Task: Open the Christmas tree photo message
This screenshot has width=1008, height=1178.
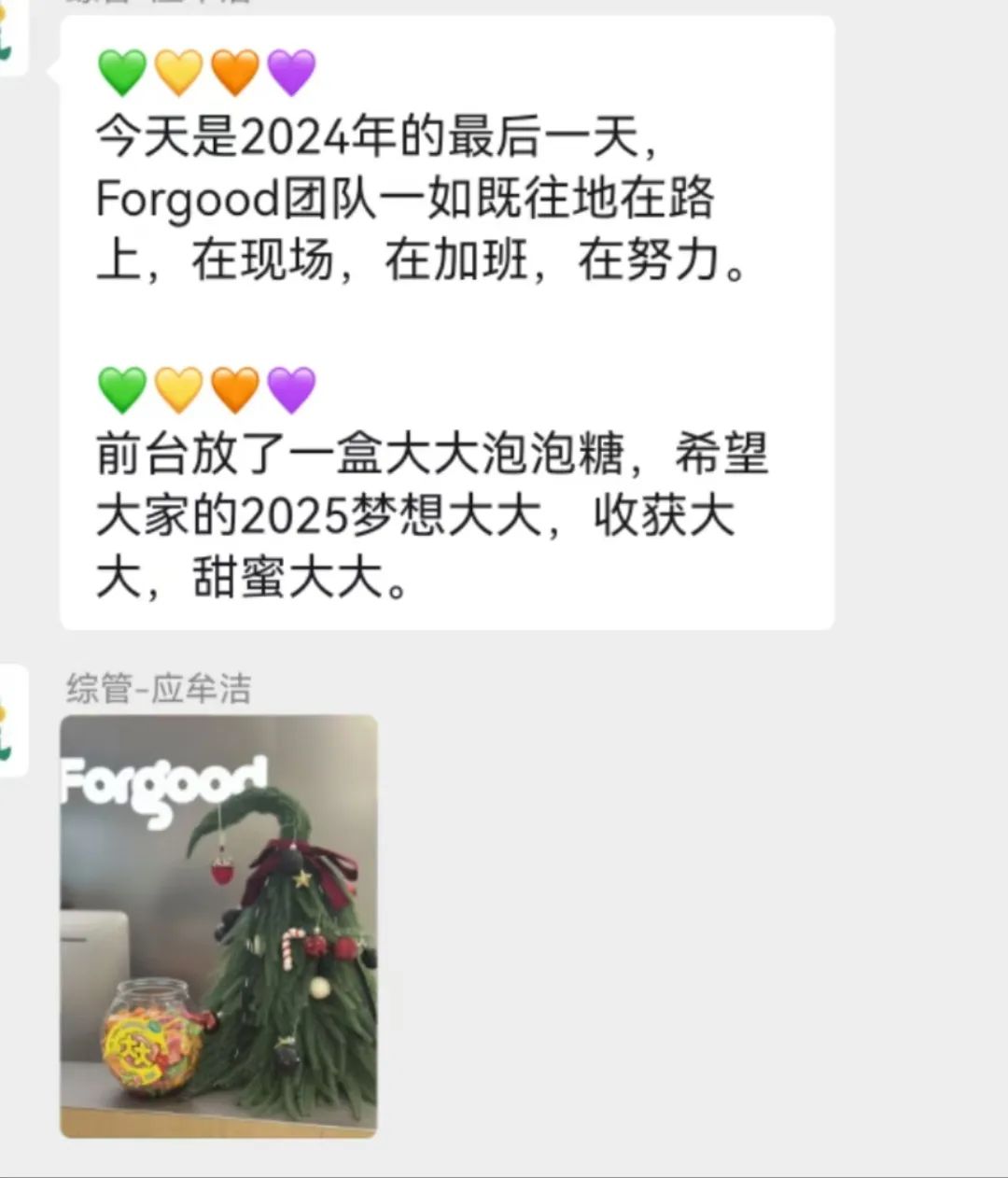Action: click(218, 926)
